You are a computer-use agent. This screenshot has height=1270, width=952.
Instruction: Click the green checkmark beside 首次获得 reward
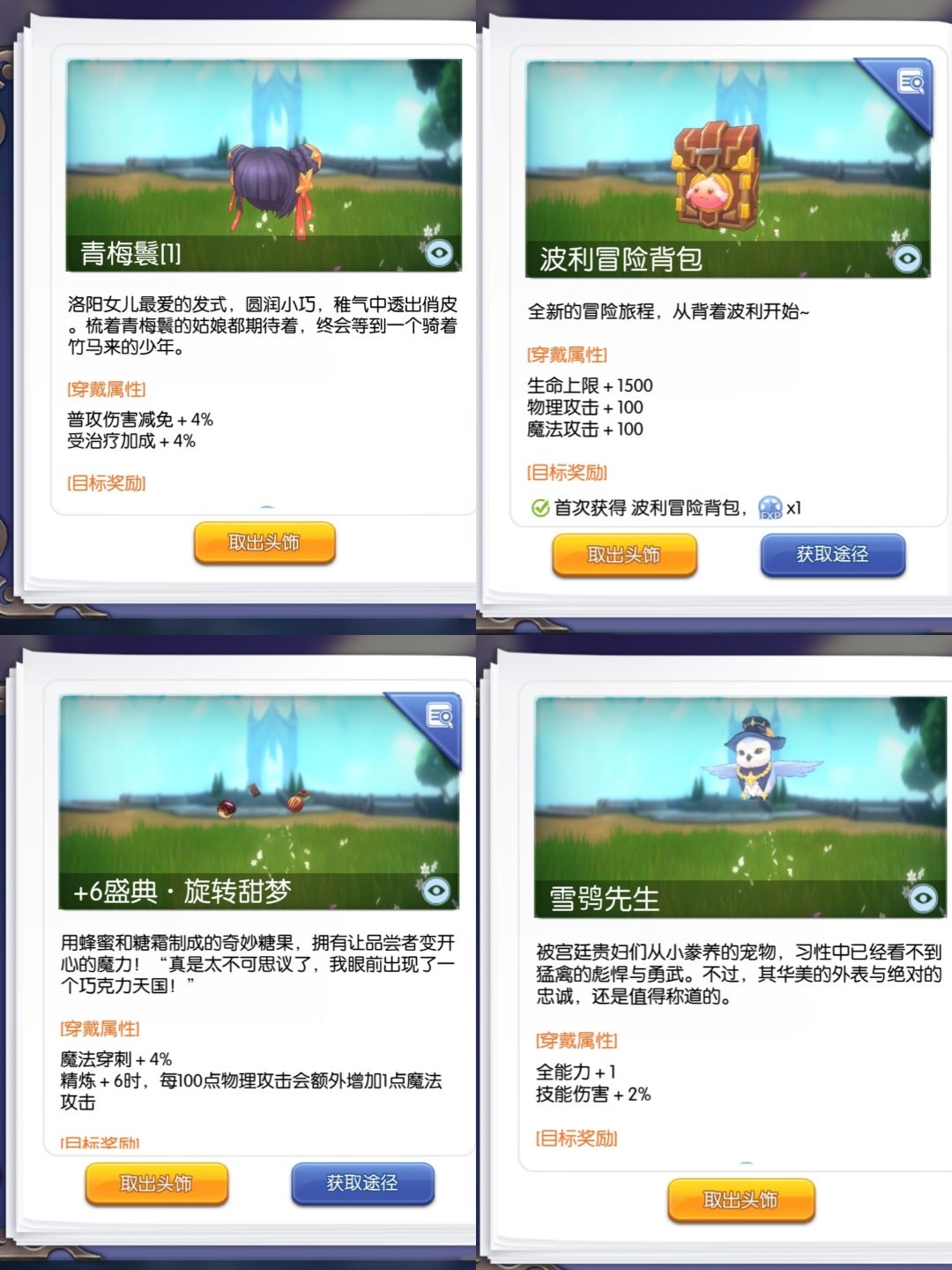click(x=537, y=507)
